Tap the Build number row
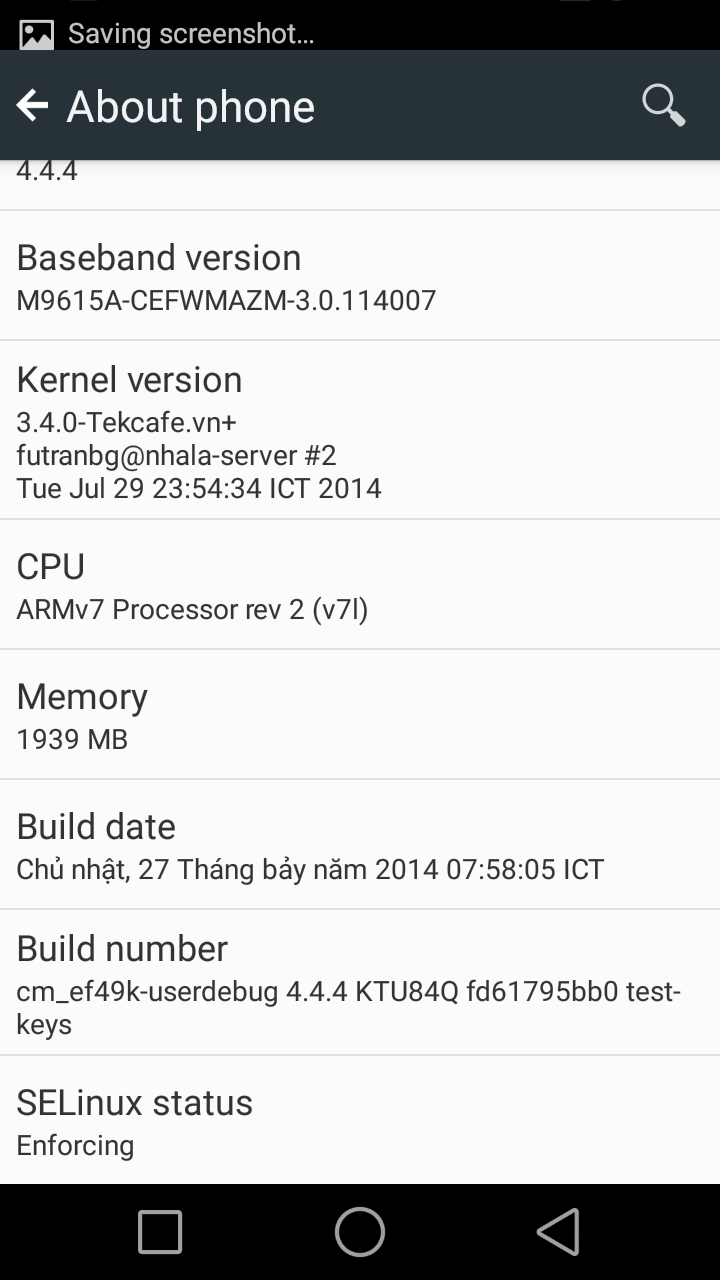 click(x=360, y=983)
